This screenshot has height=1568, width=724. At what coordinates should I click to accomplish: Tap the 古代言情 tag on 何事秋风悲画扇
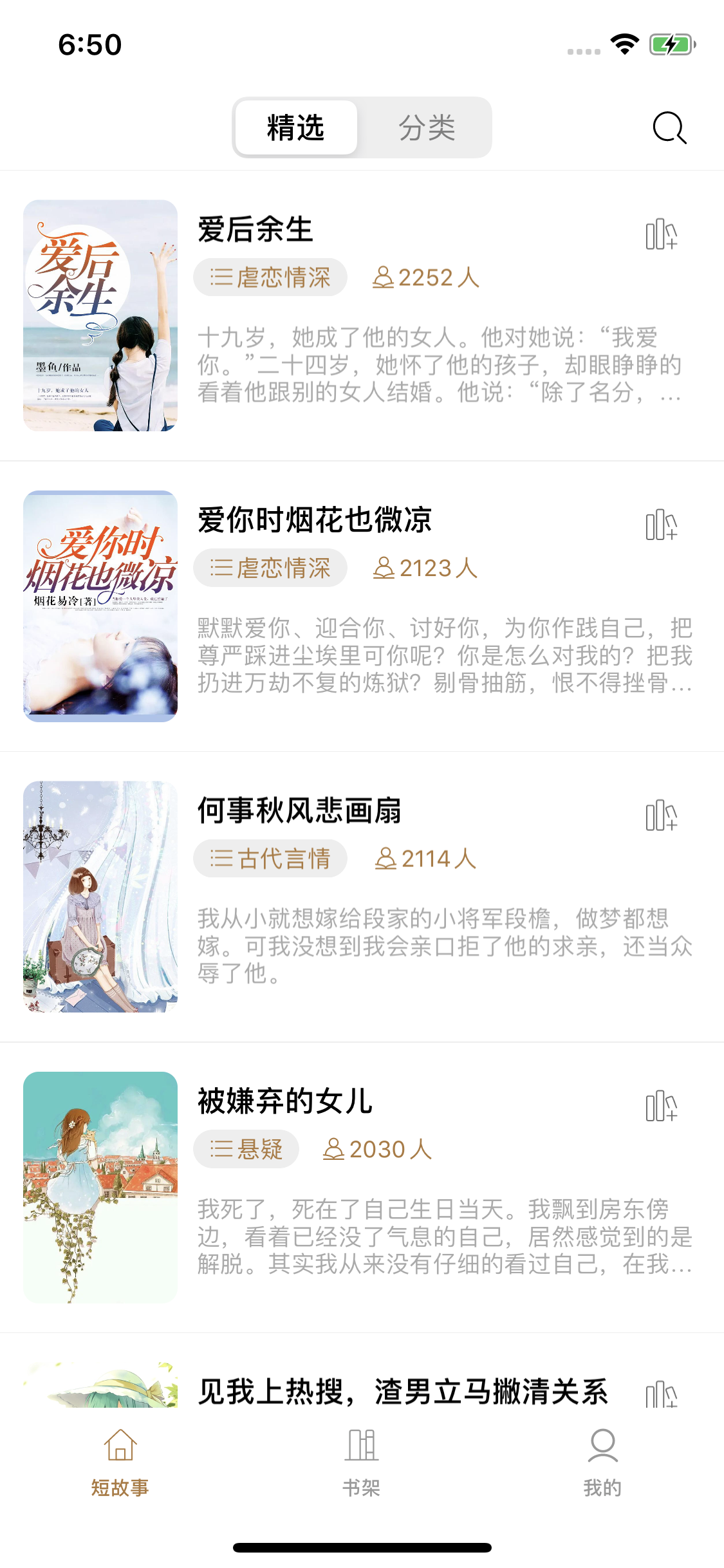click(270, 859)
